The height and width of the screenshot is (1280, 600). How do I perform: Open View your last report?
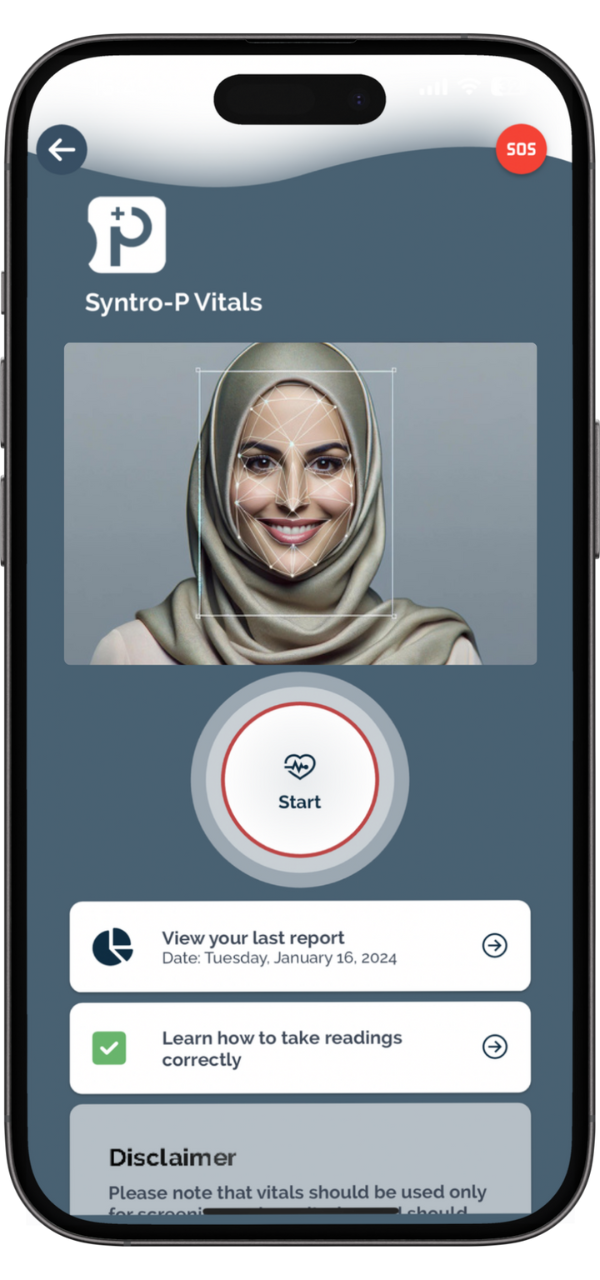click(x=300, y=946)
